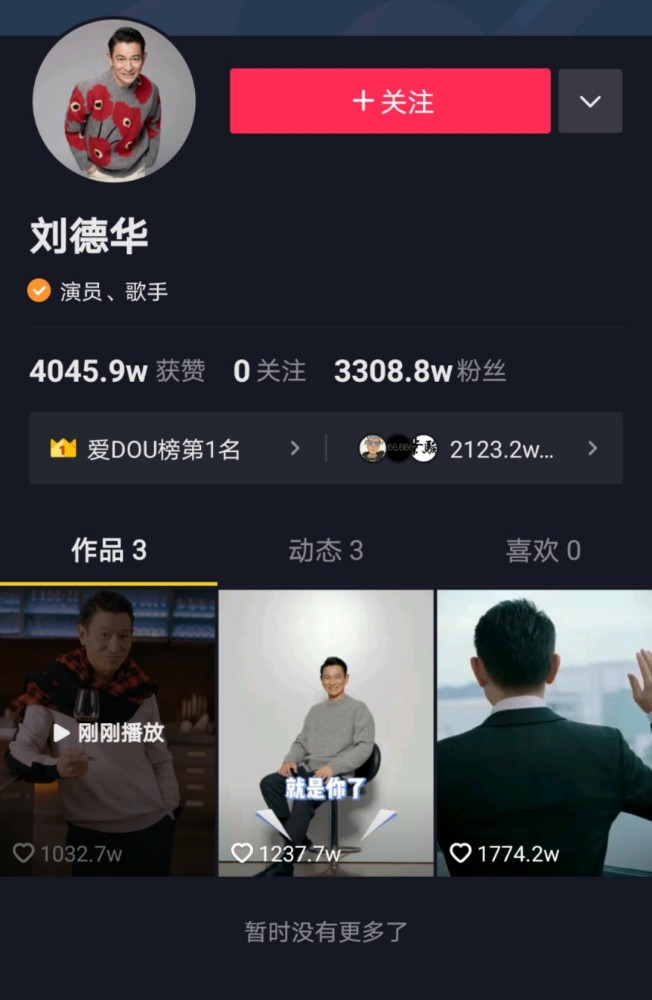Image resolution: width=652 pixels, height=1000 pixels.
Task: View the 0 关注 following list
Action: click(x=269, y=372)
